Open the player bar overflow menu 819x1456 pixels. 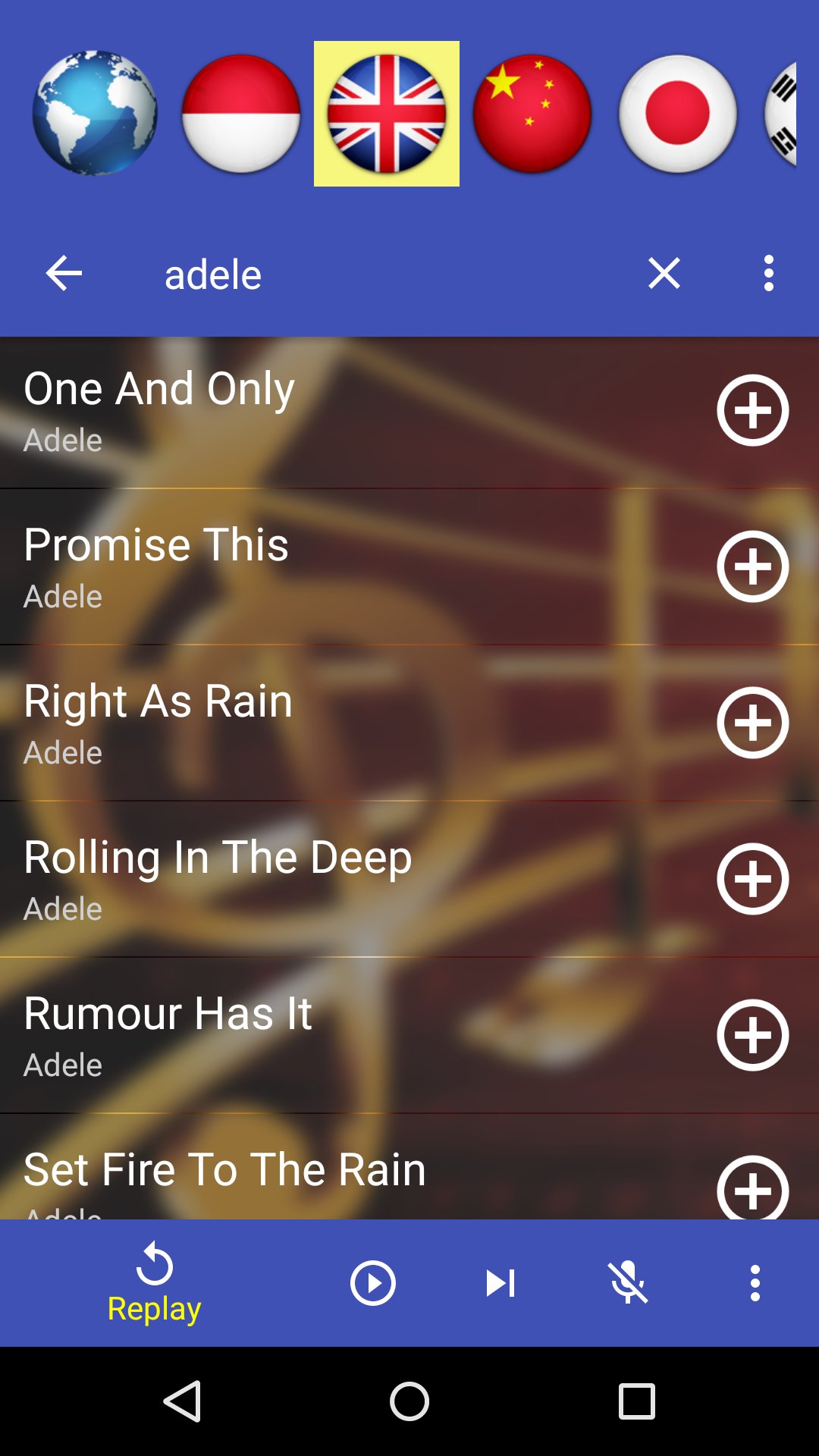pyautogui.click(x=755, y=1283)
